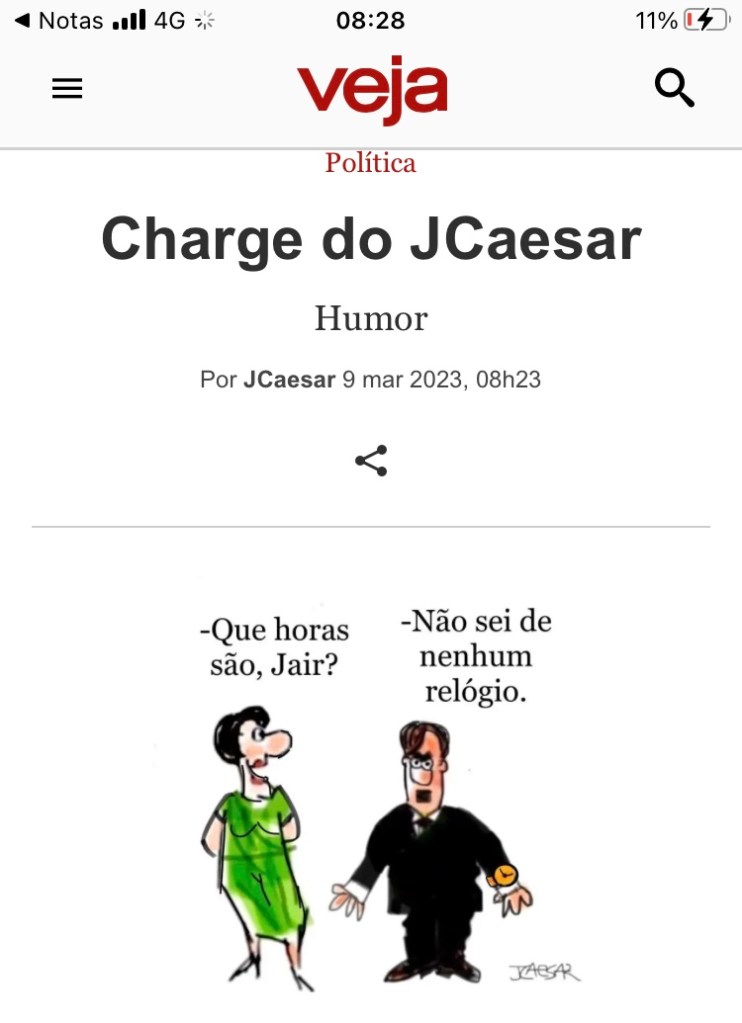Viewport: 742px width, 1023px height.
Task: Share this article
Action: coord(371,461)
